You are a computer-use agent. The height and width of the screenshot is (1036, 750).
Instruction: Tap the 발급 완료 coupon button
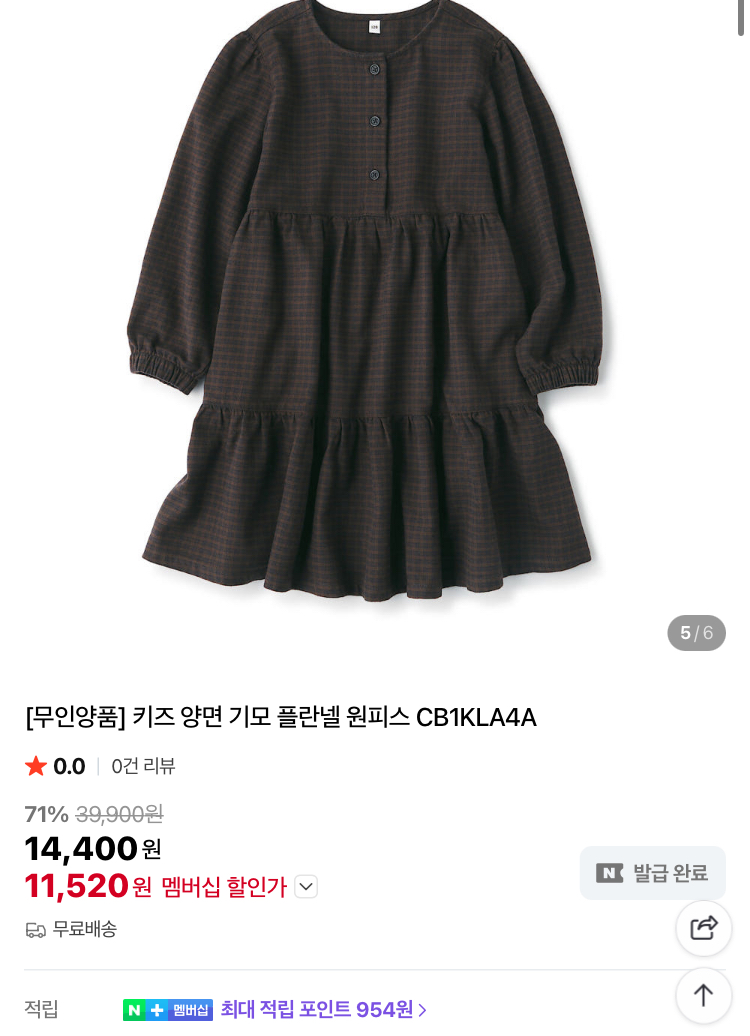click(652, 873)
